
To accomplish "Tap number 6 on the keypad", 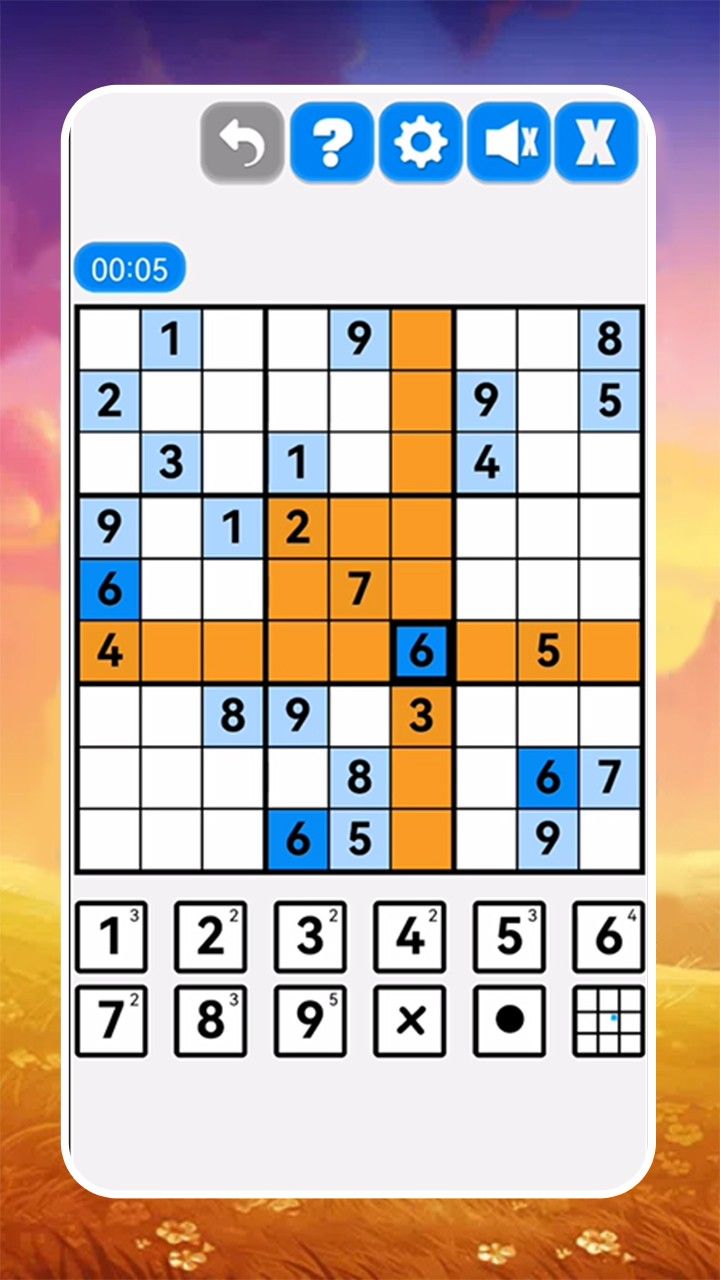I will pos(608,937).
